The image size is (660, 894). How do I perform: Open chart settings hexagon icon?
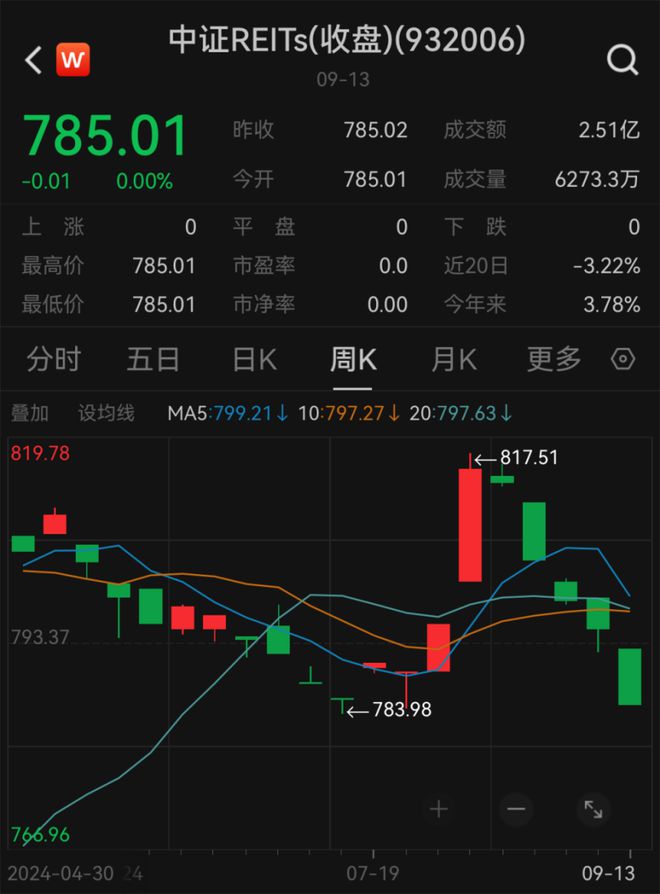(x=622, y=359)
